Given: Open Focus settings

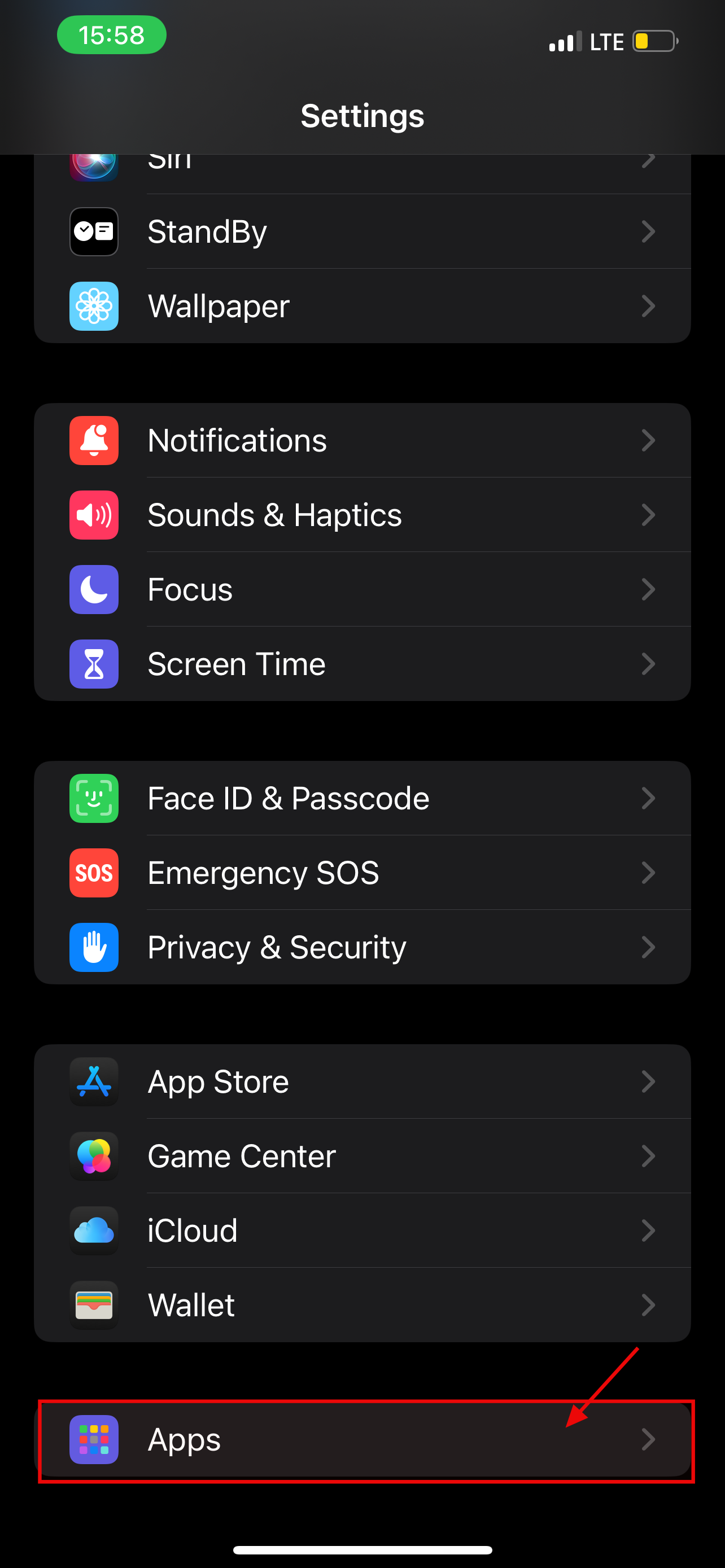Looking at the screenshot, I should pyautogui.click(x=361, y=589).
